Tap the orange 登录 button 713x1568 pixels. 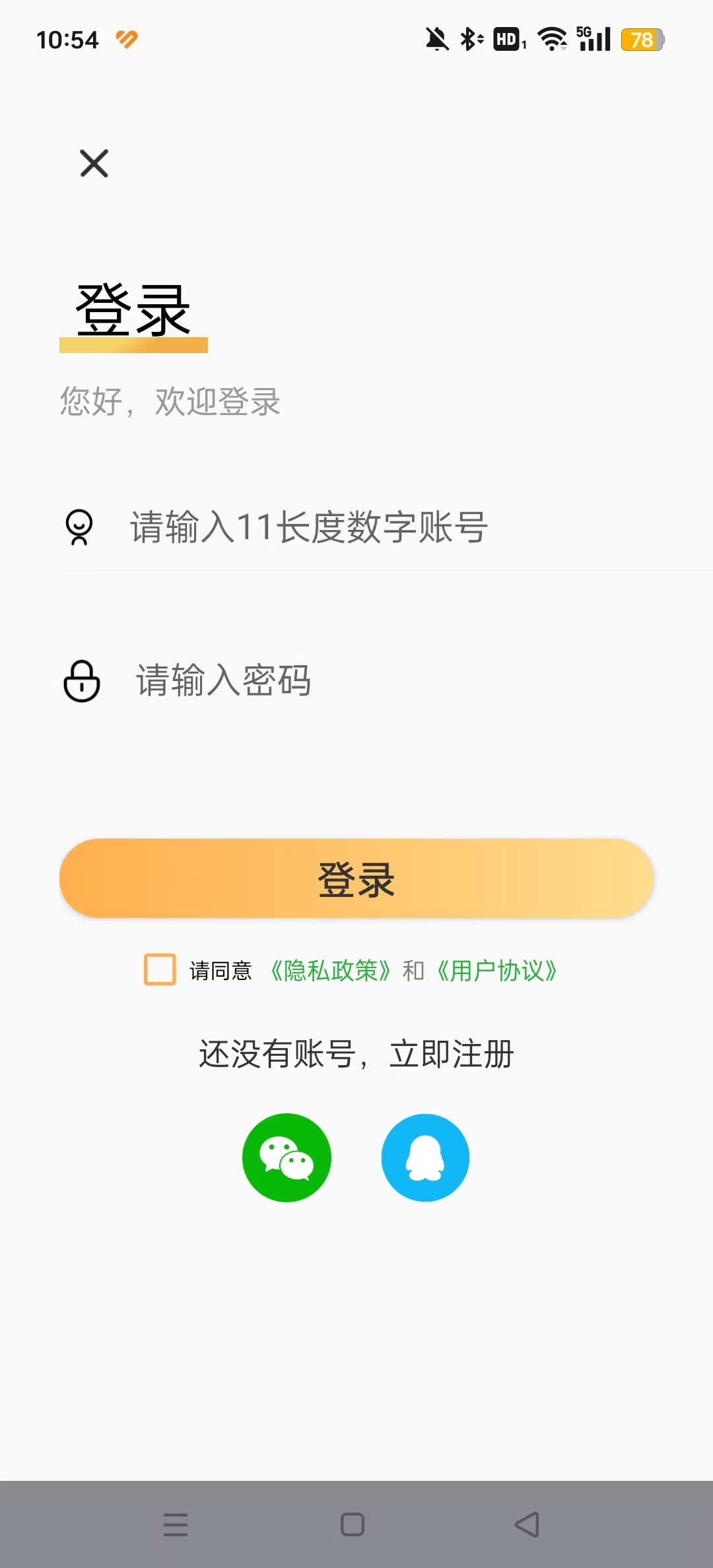click(x=356, y=878)
